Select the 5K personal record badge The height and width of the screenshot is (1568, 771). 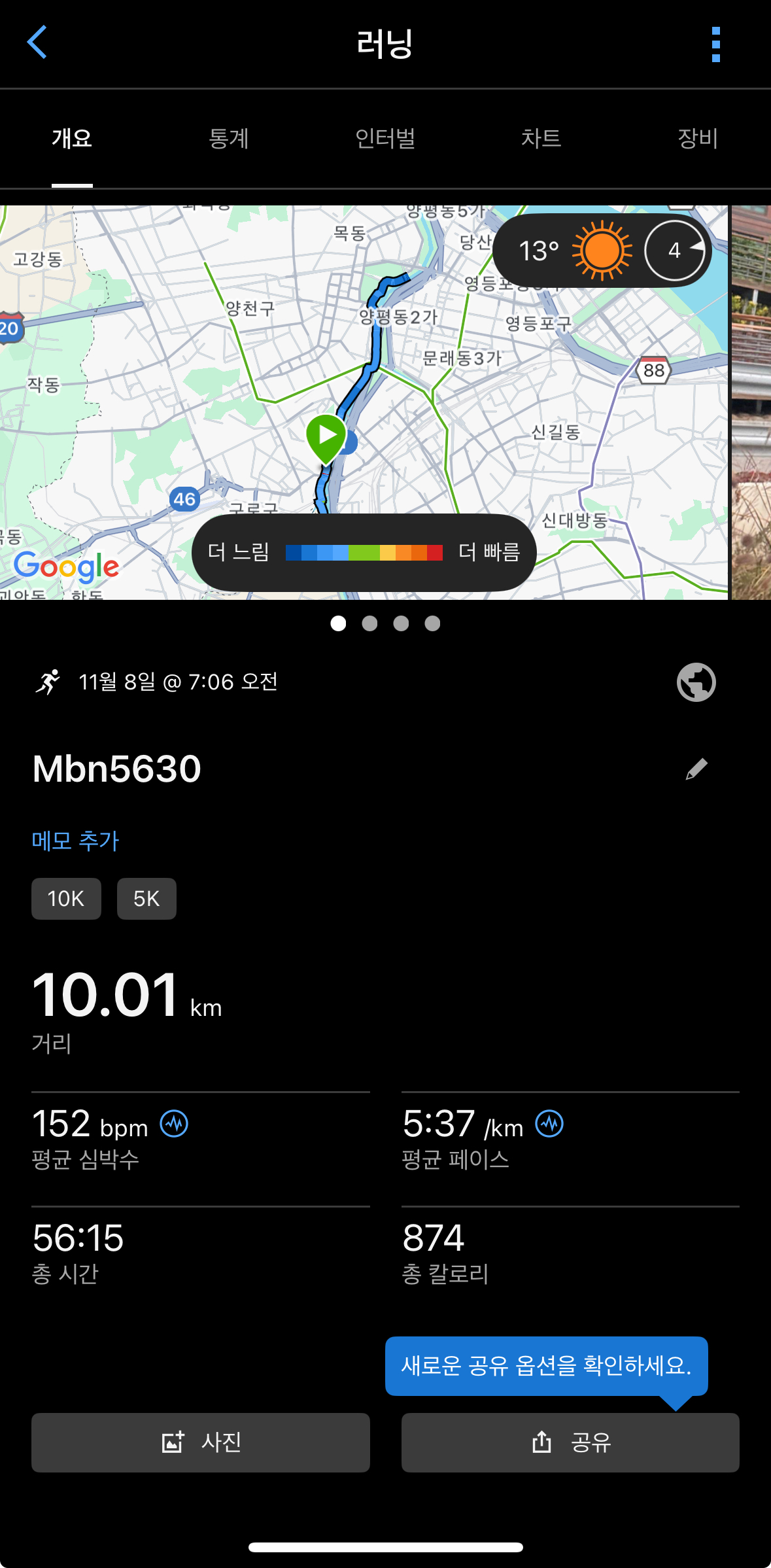pos(146,898)
